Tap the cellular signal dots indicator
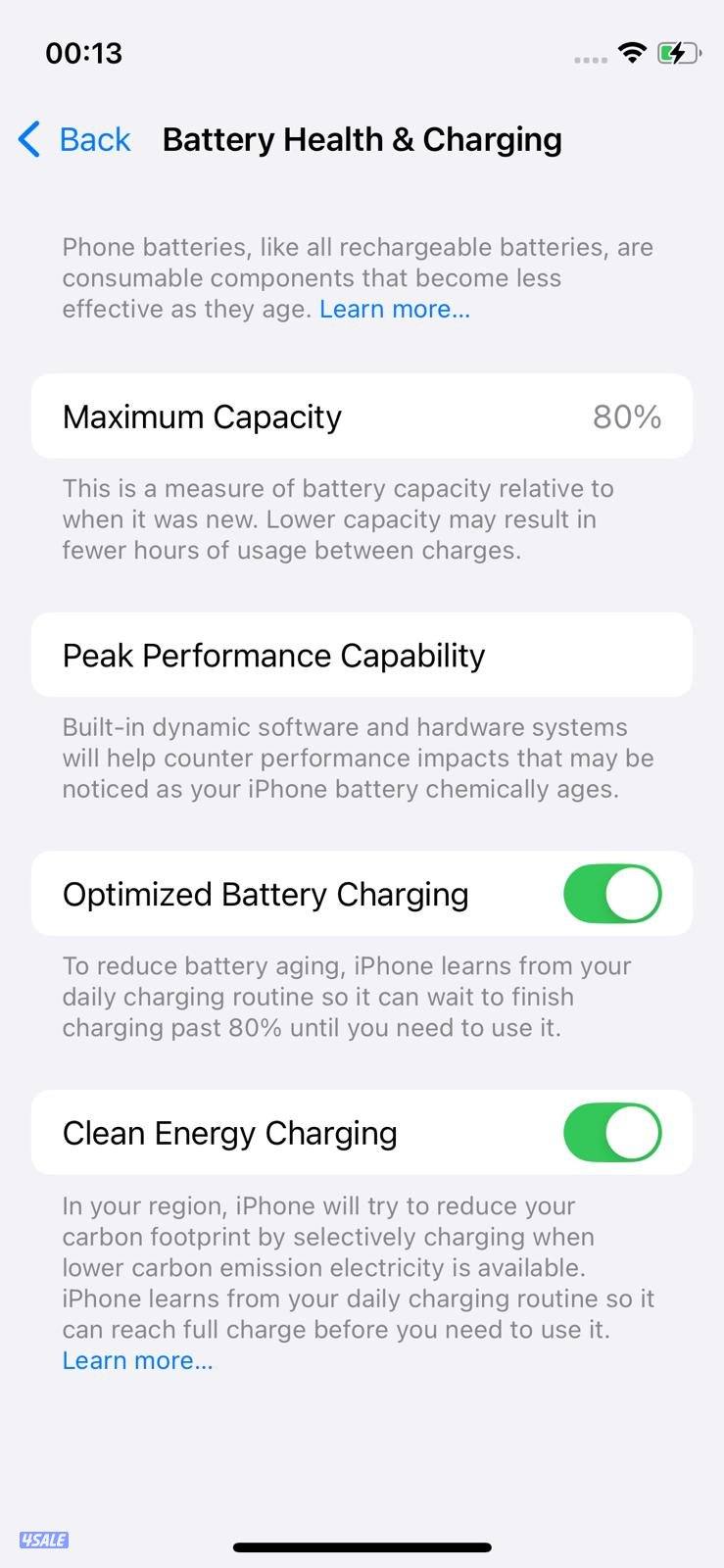 589,59
